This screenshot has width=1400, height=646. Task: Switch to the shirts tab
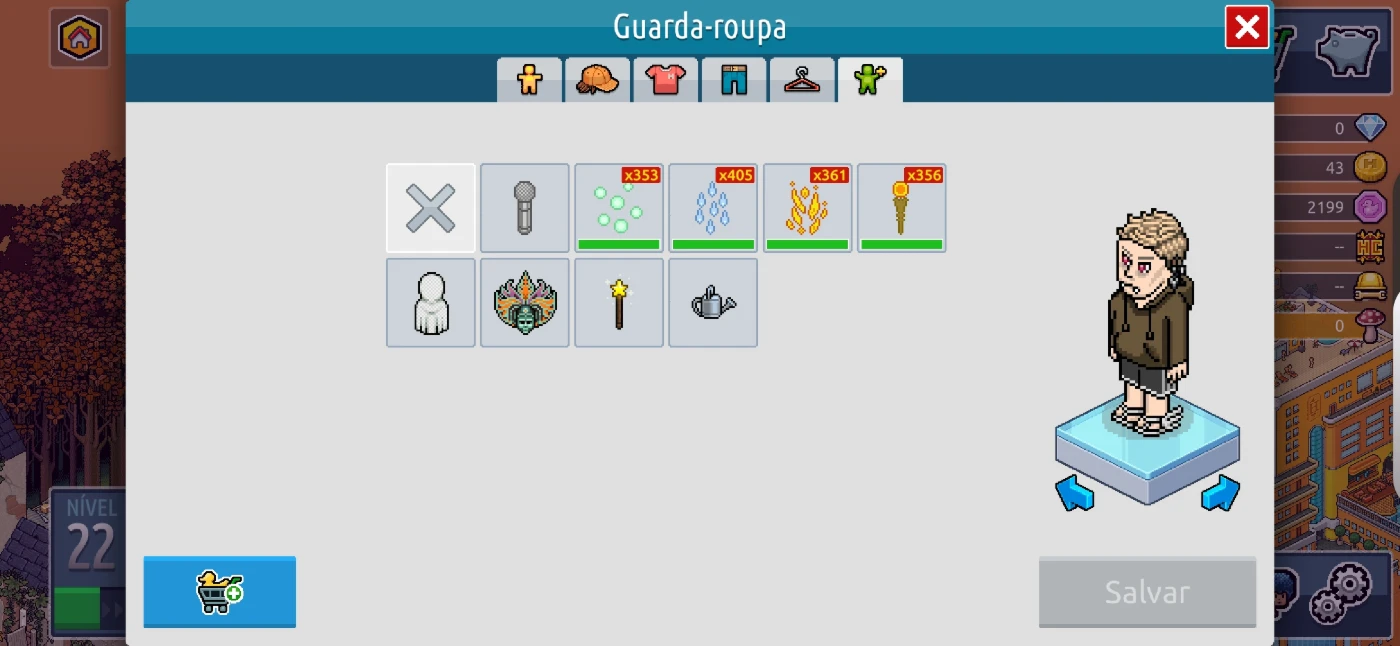tap(665, 80)
